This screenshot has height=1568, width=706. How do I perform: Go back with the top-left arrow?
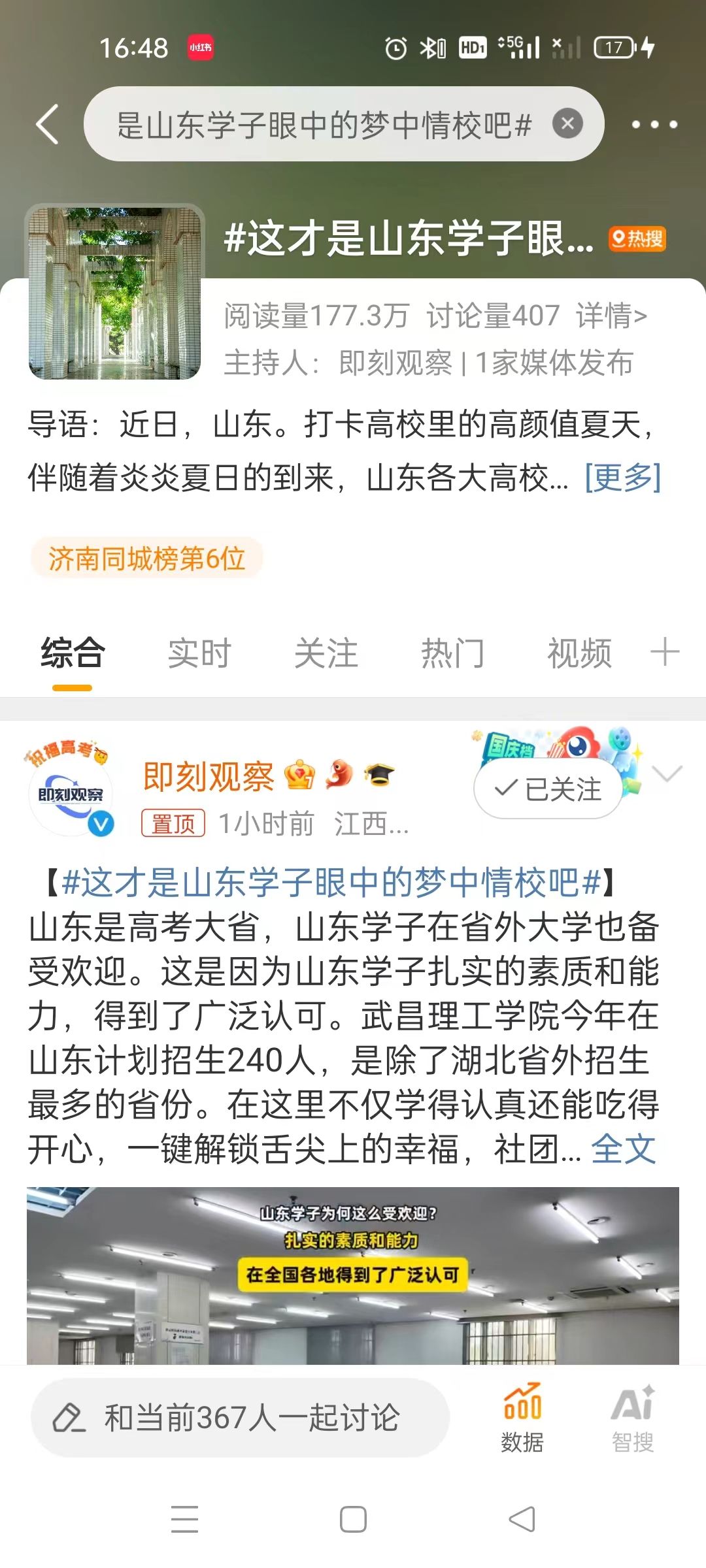(47, 124)
